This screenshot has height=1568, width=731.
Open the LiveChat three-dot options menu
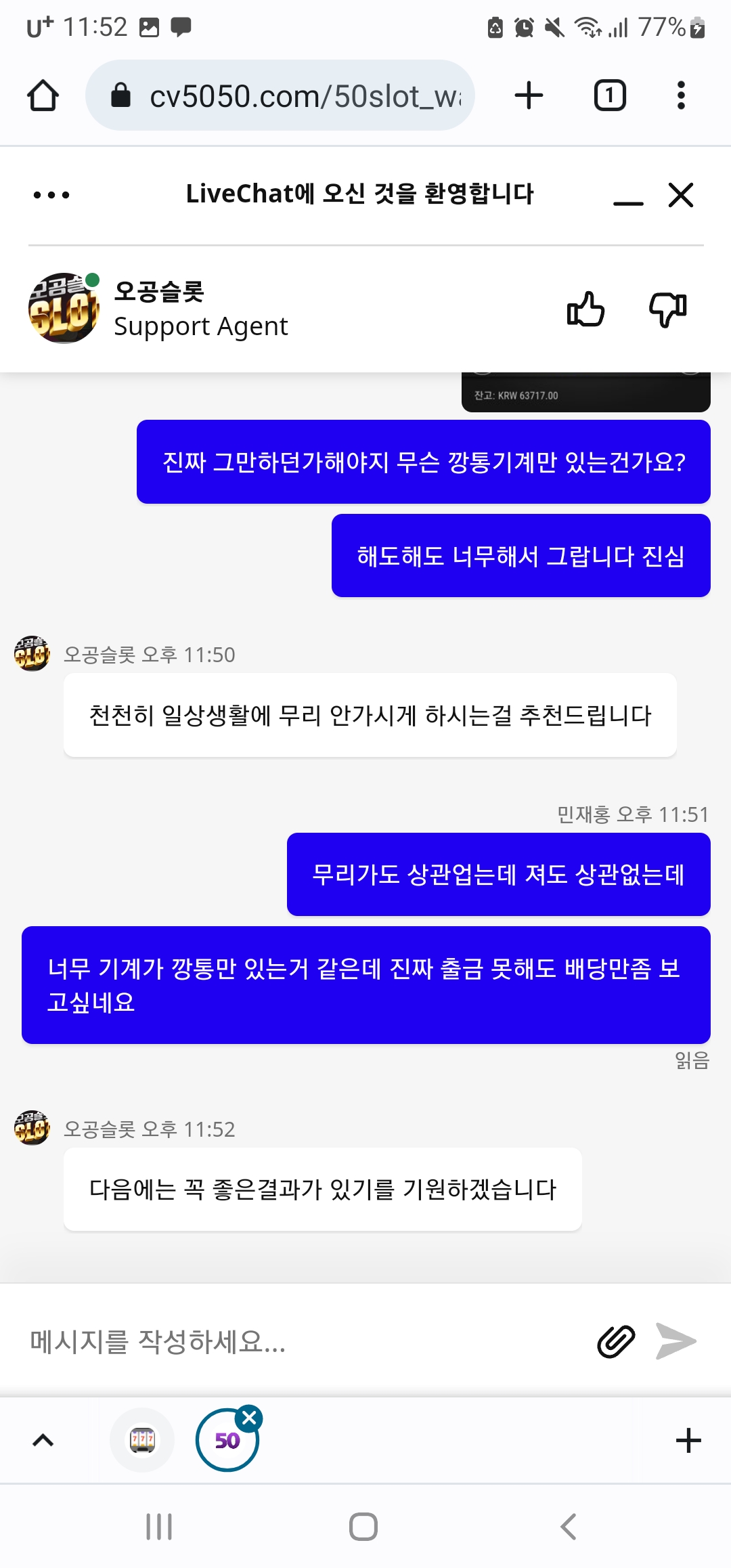point(51,195)
